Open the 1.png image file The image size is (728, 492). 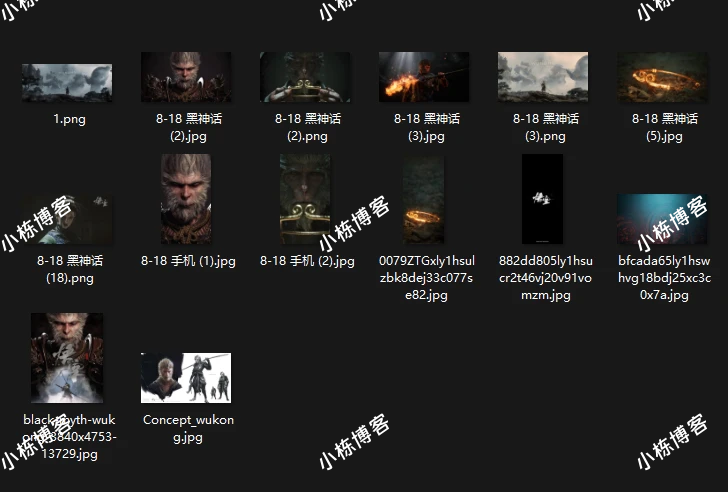tap(67, 82)
